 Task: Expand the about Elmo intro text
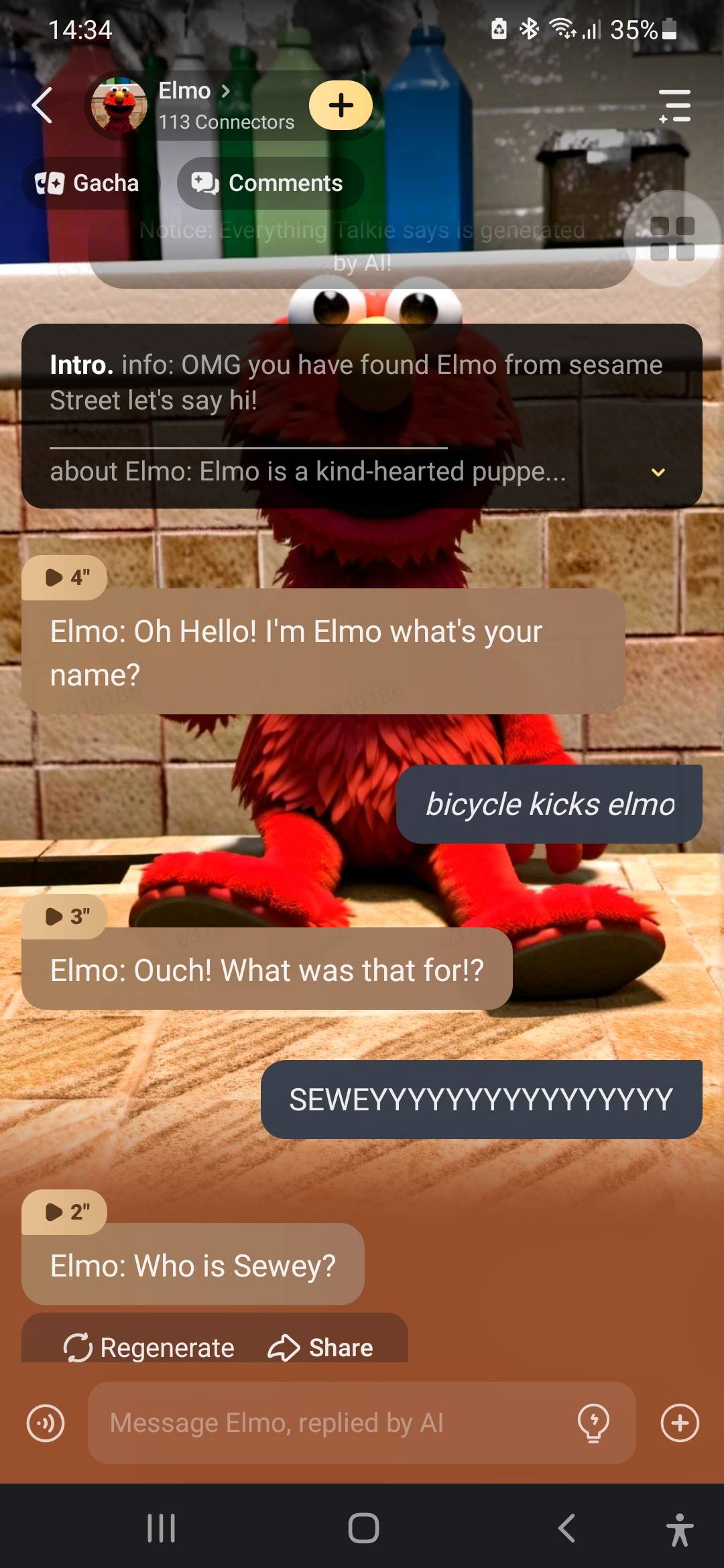click(x=658, y=472)
